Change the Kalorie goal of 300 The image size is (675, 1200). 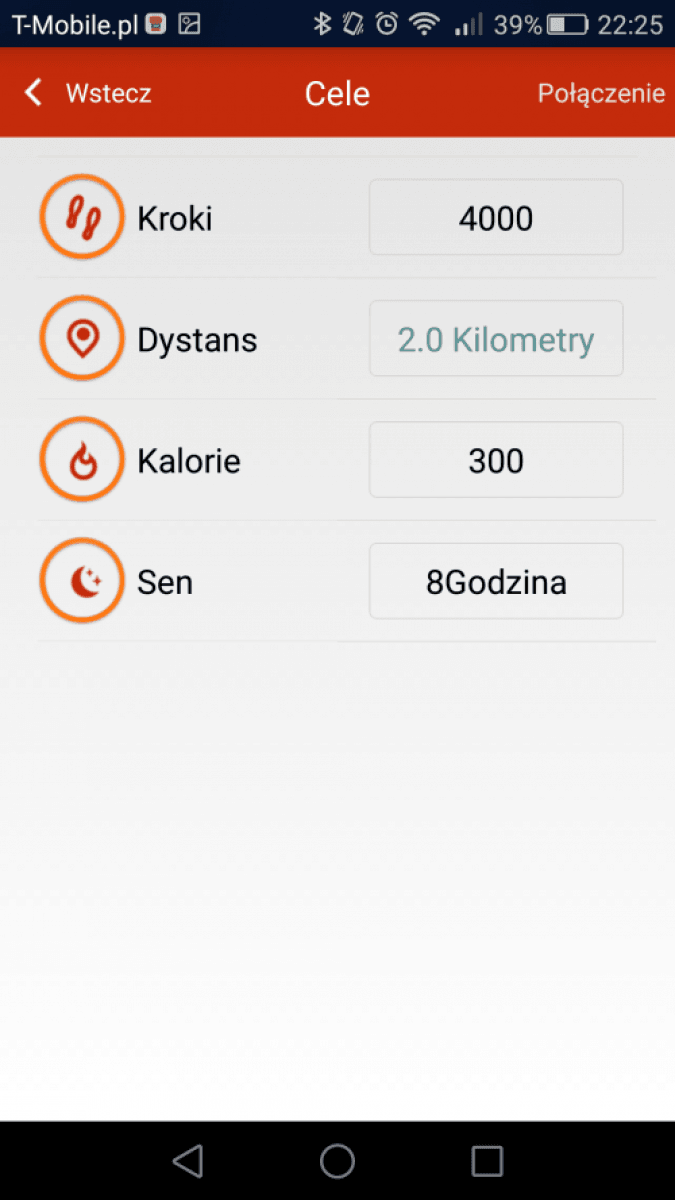point(496,460)
